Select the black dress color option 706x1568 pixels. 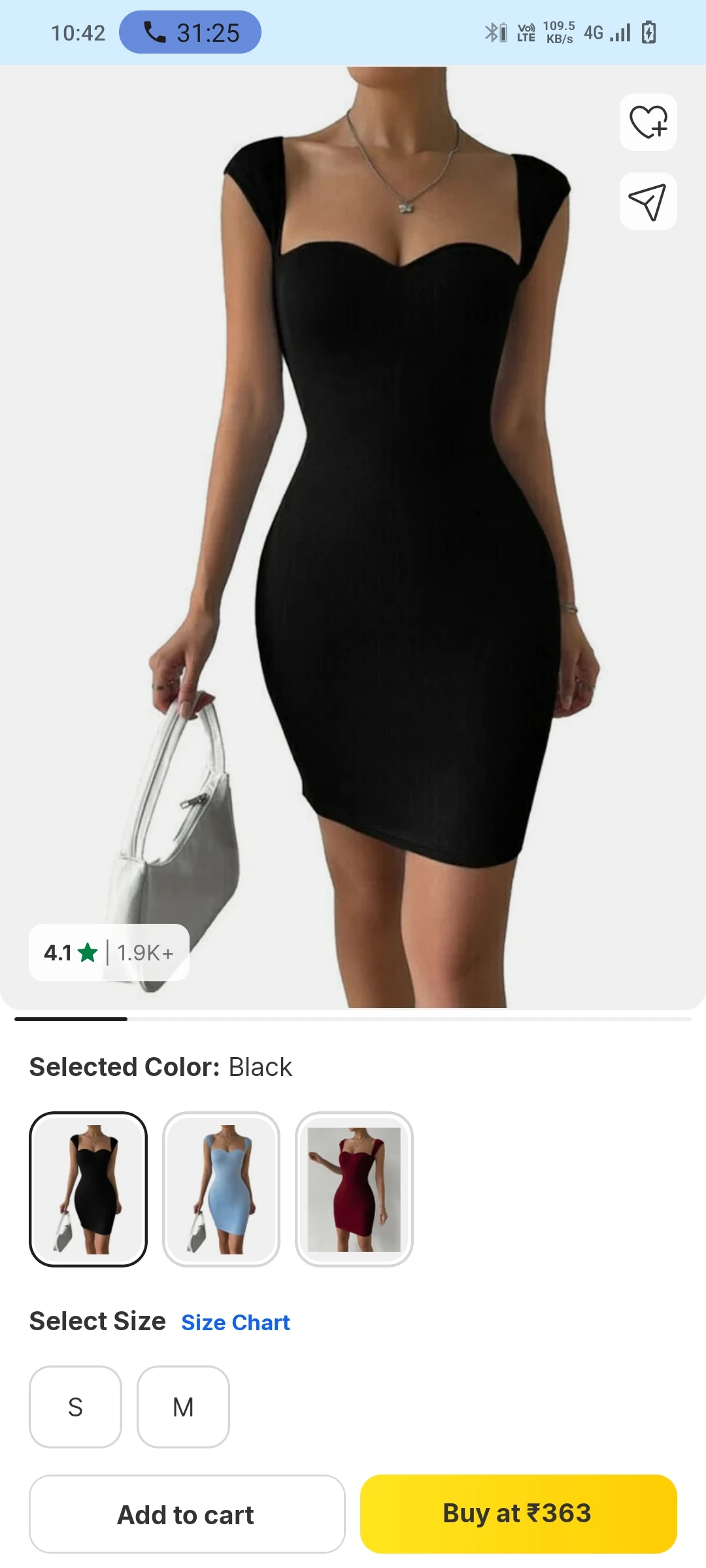coord(88,1189)
